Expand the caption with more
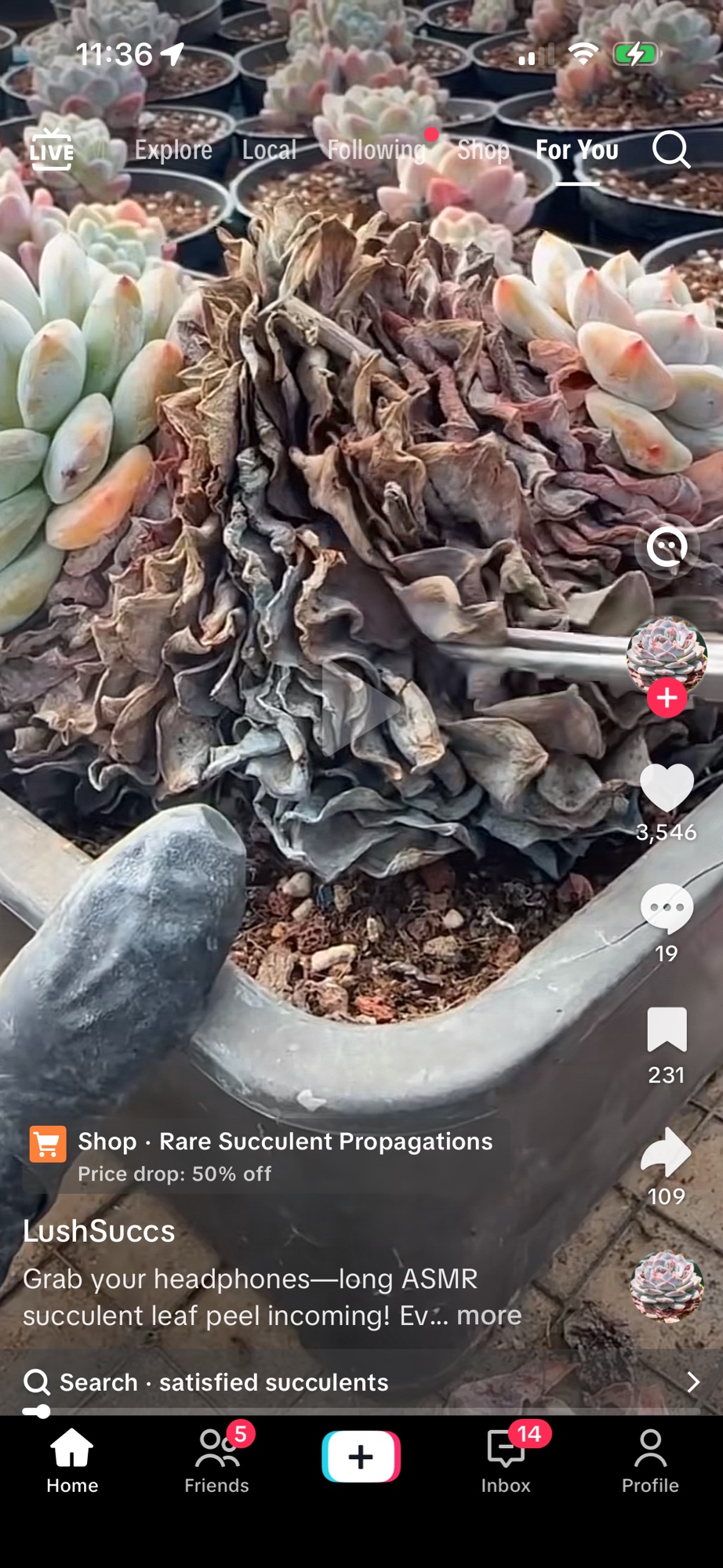This screenshot has width=723, height=1568. [489, 1316]
